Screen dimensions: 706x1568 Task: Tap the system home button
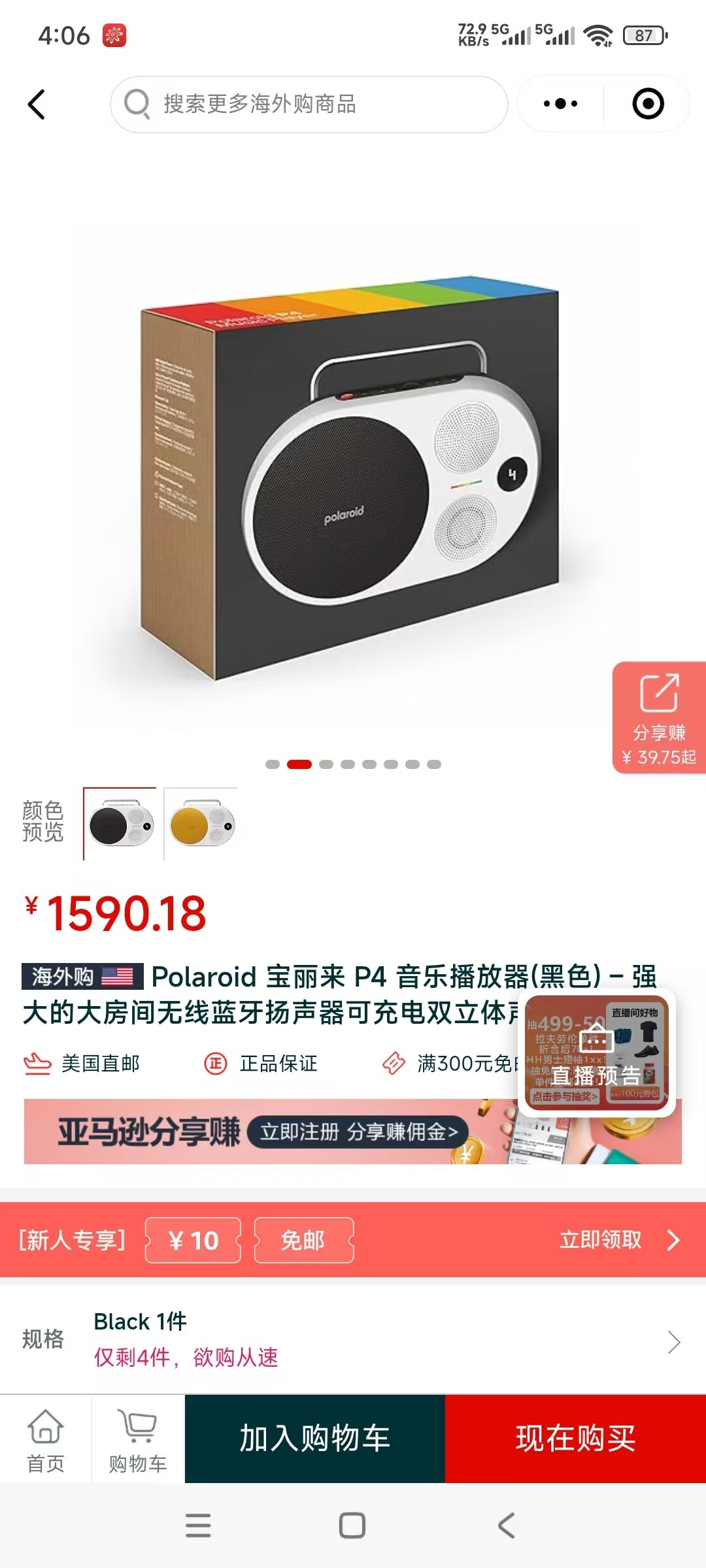pyautogui.click(x=352, y=1526)
